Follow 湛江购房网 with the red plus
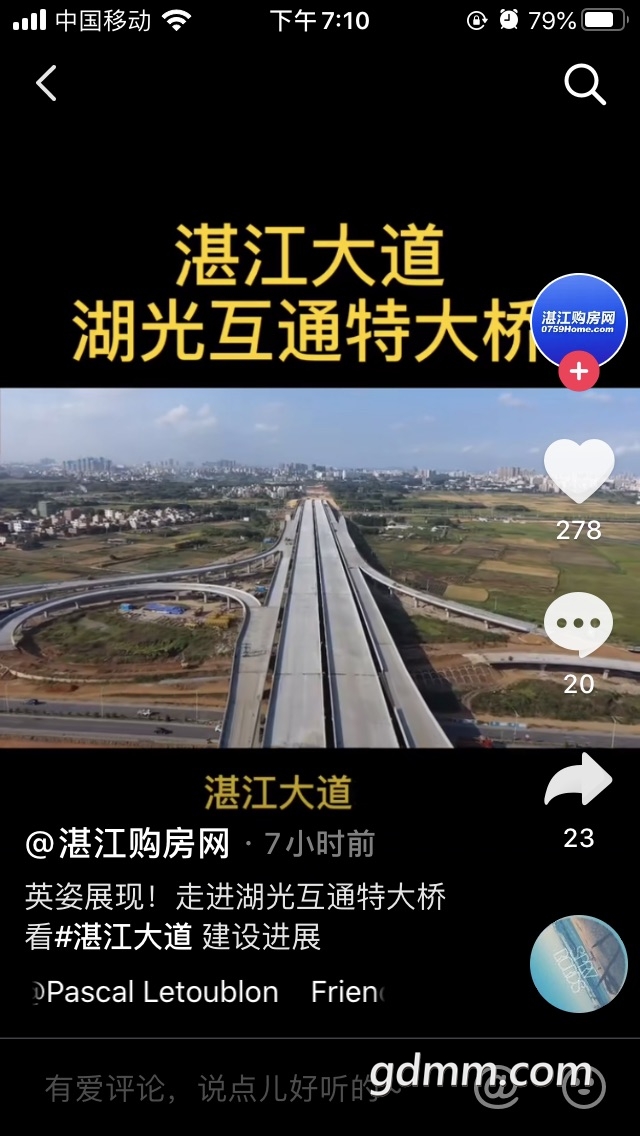 coord(578,372)
